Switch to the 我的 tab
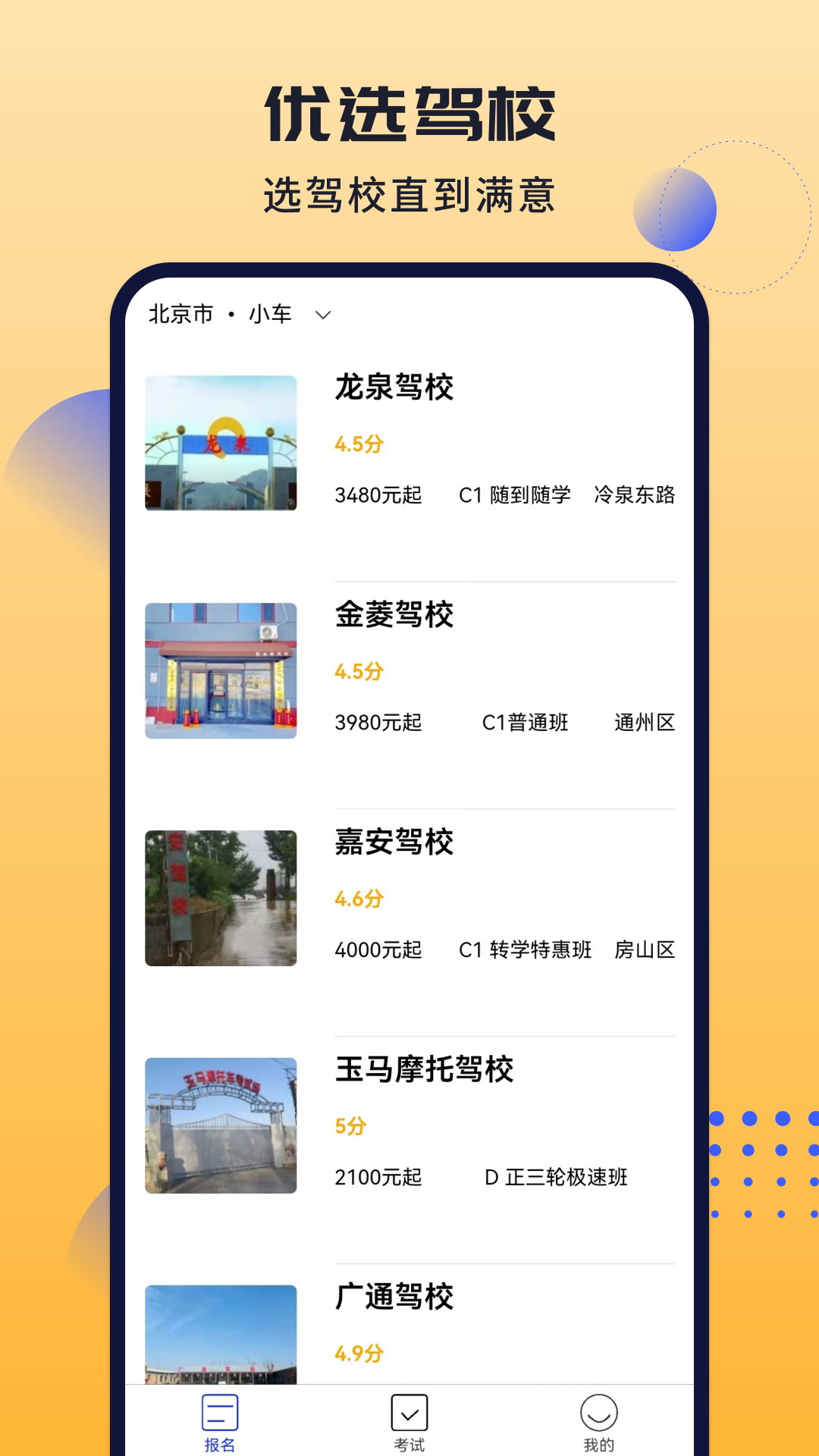This screenshot has width=819, height=1456. [x=600, y=1424]
